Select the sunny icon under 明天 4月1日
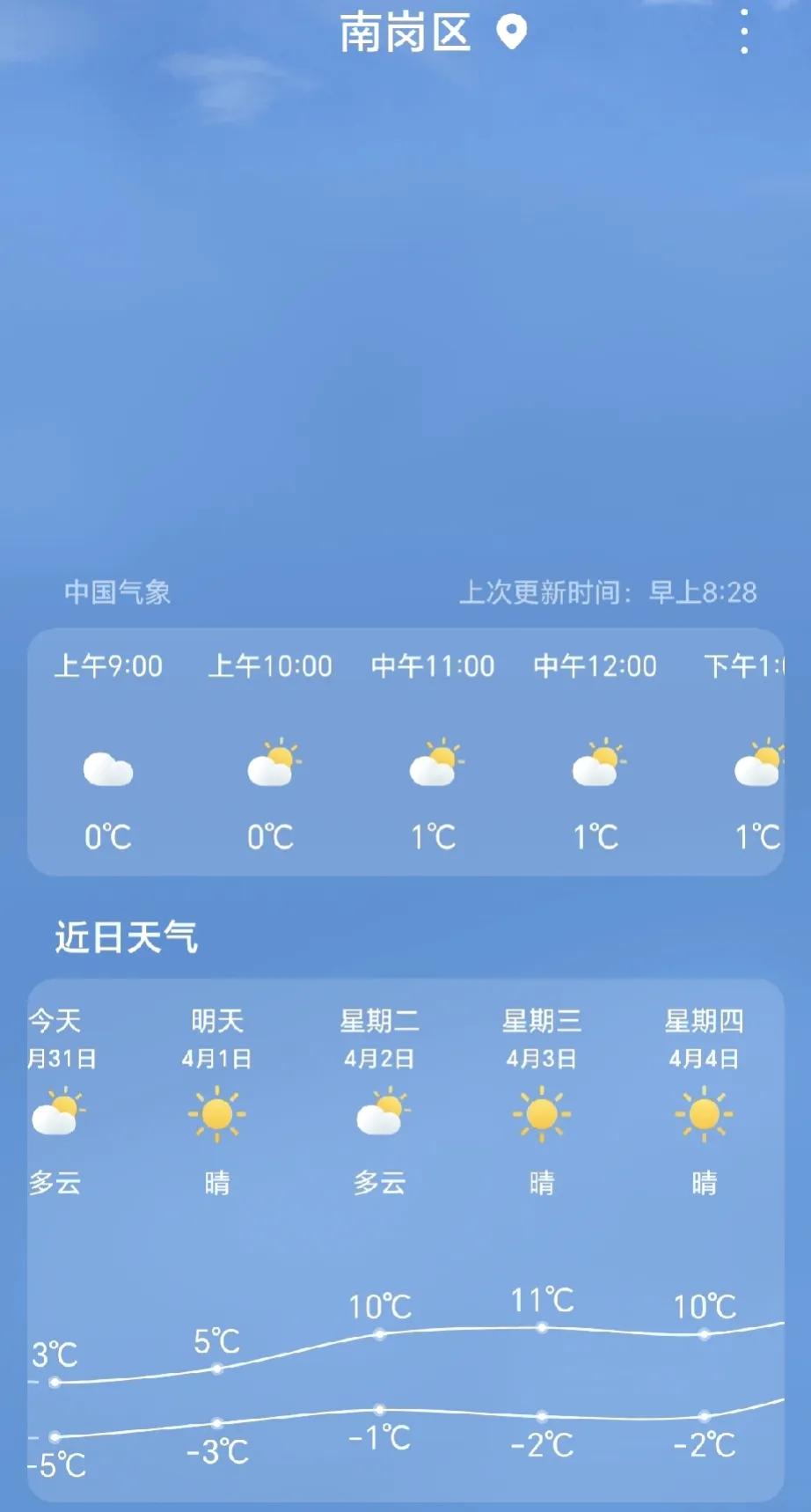 pyautogui.click(x=216, y=1113)
